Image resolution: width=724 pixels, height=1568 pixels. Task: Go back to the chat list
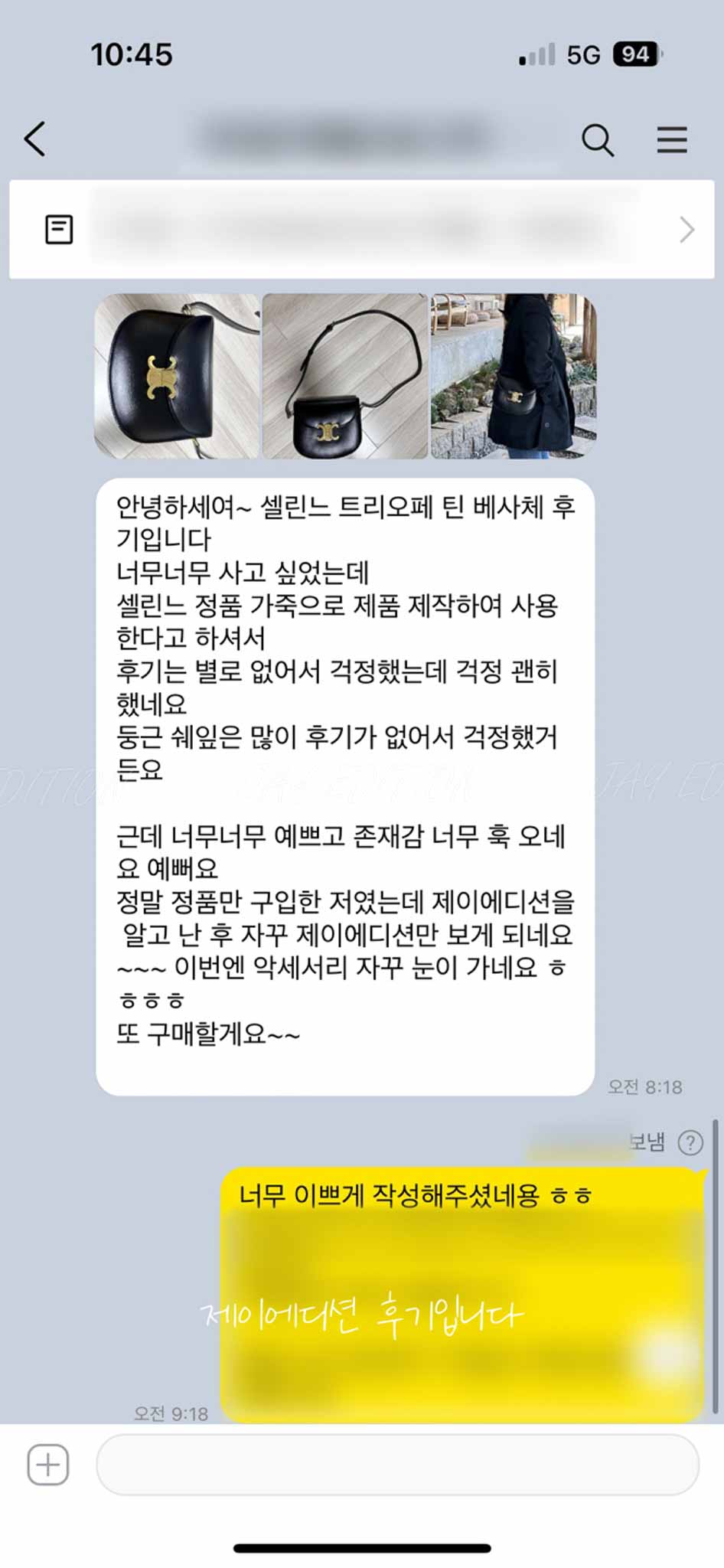tap(35, 139)
